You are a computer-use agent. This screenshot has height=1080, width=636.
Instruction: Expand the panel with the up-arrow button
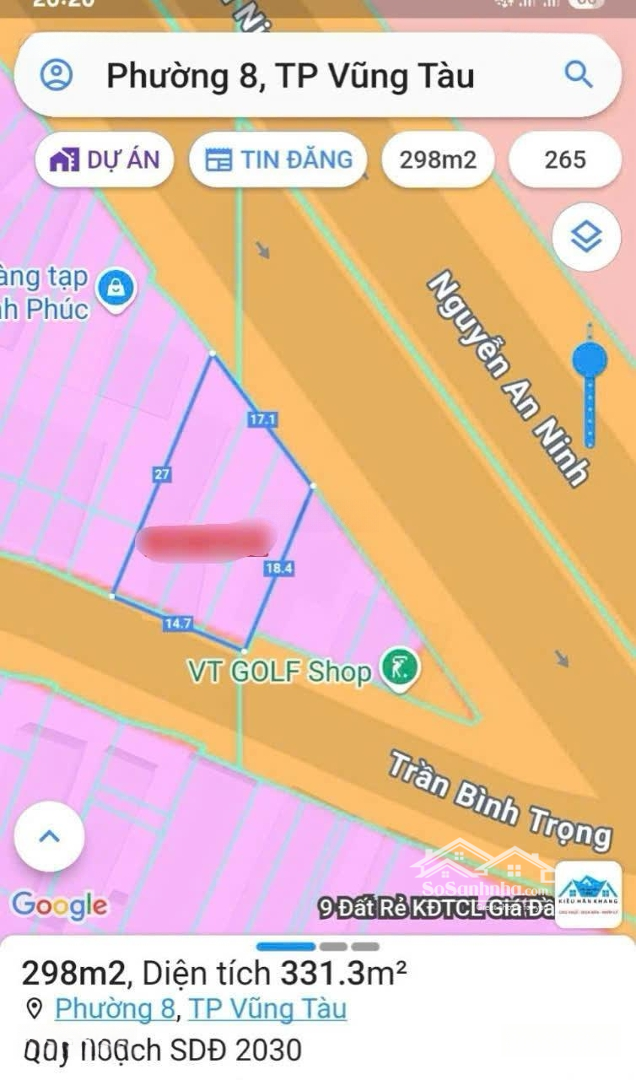pyautogui.click(x=49, y=836)
